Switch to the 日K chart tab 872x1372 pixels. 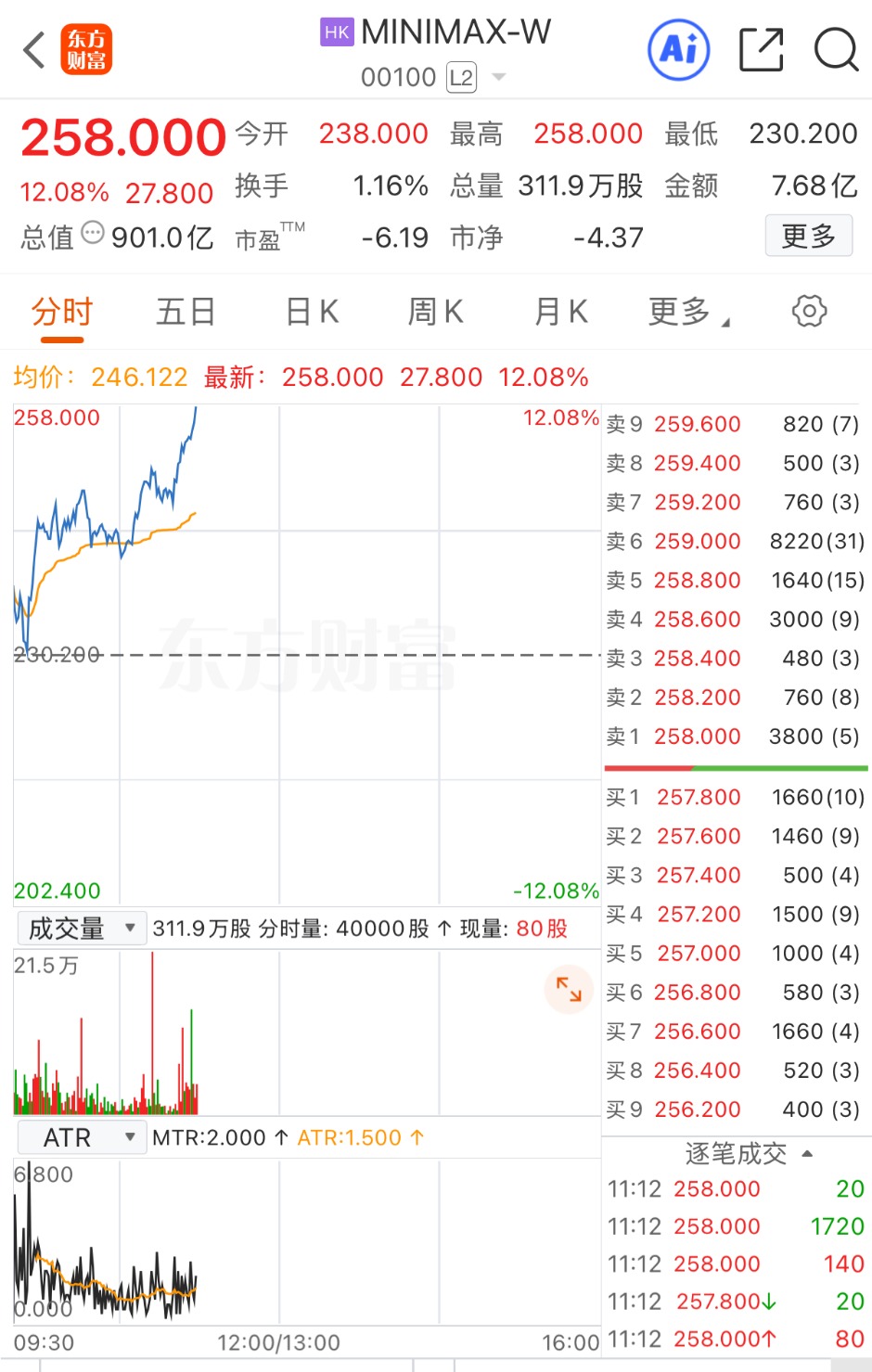[x=312, y=312]
